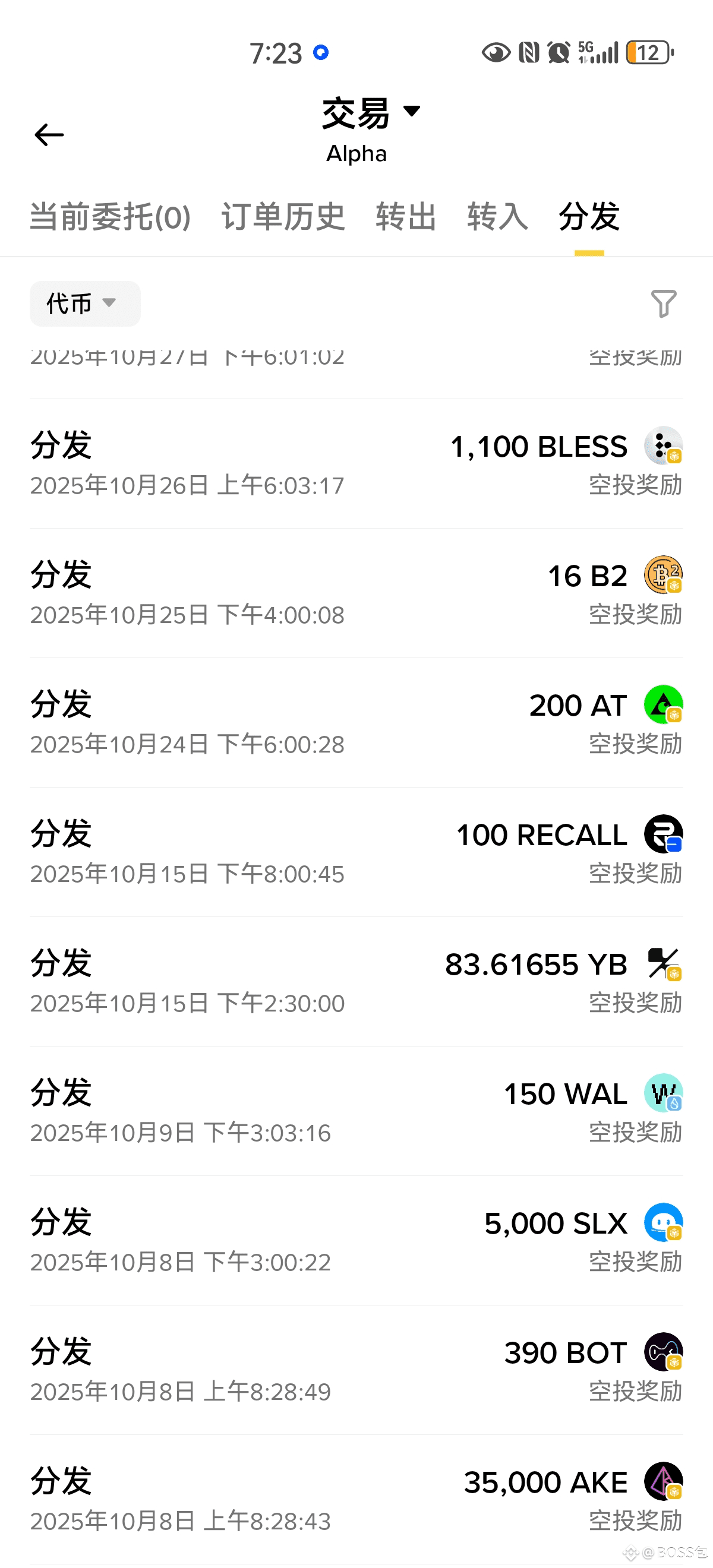View the 200 AT airdrop entry
The width and height of the screenshot is (713, 1568).
pos(356,723)
